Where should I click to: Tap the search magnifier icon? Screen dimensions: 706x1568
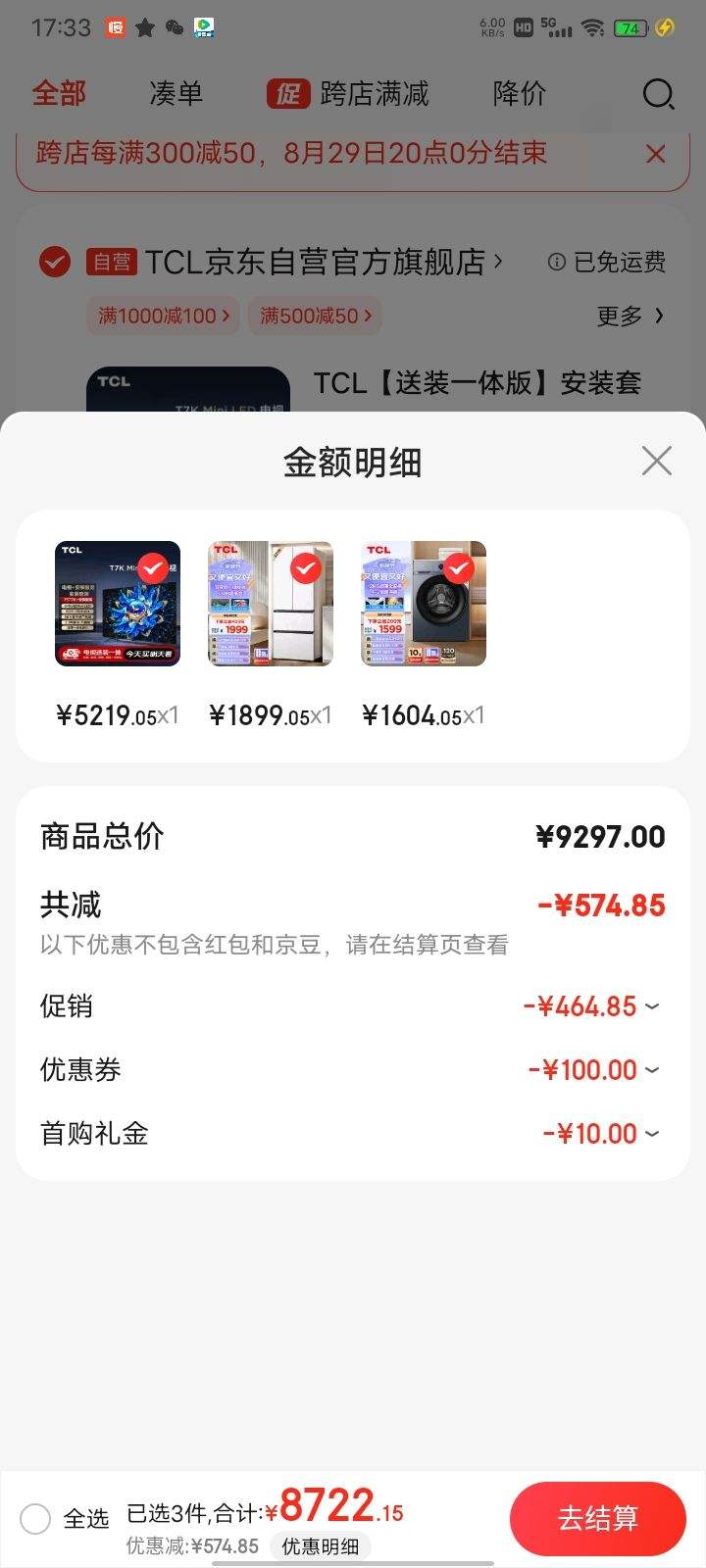[659, 94]
